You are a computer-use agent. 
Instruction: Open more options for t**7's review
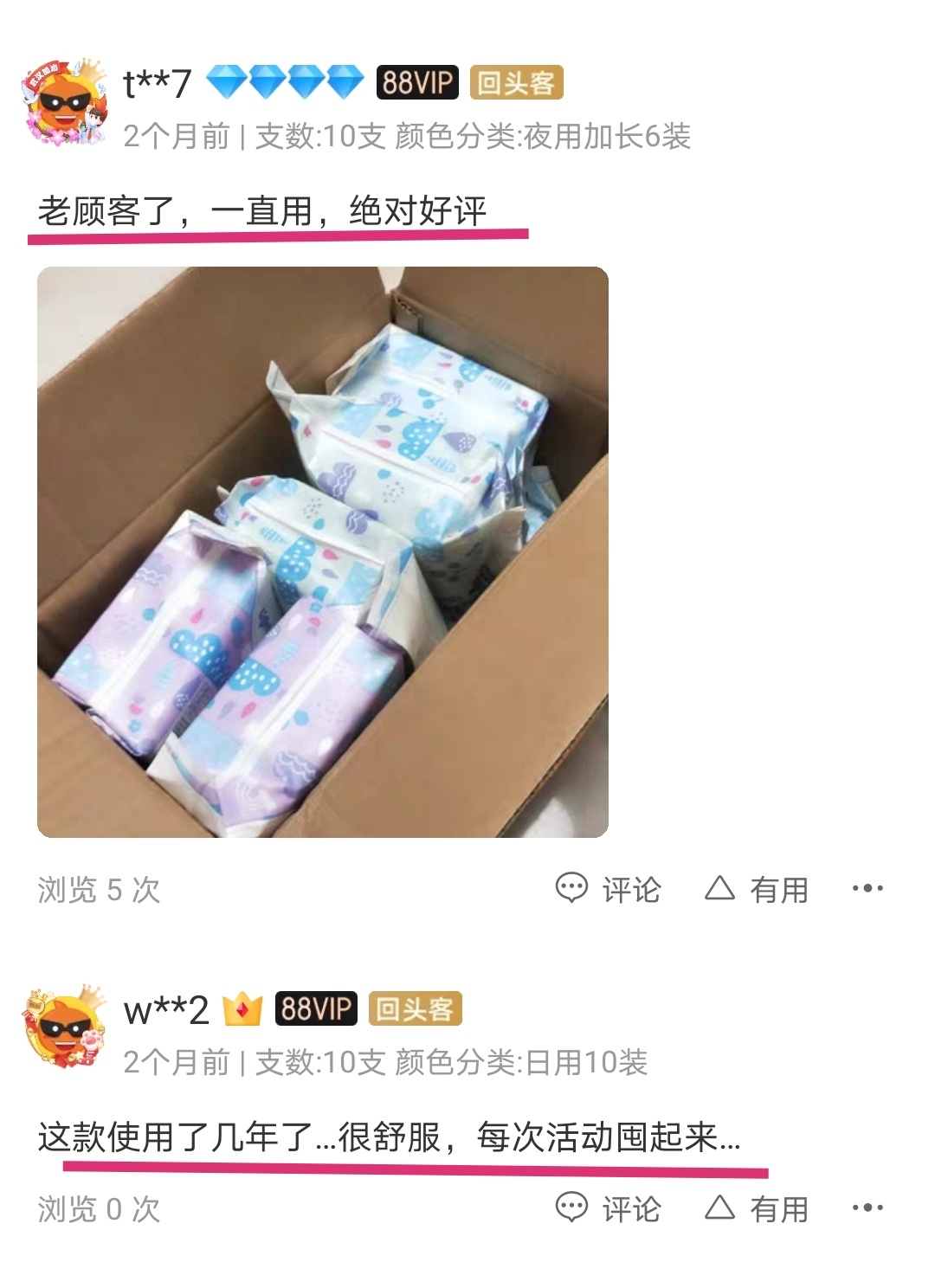coord(867,888)
